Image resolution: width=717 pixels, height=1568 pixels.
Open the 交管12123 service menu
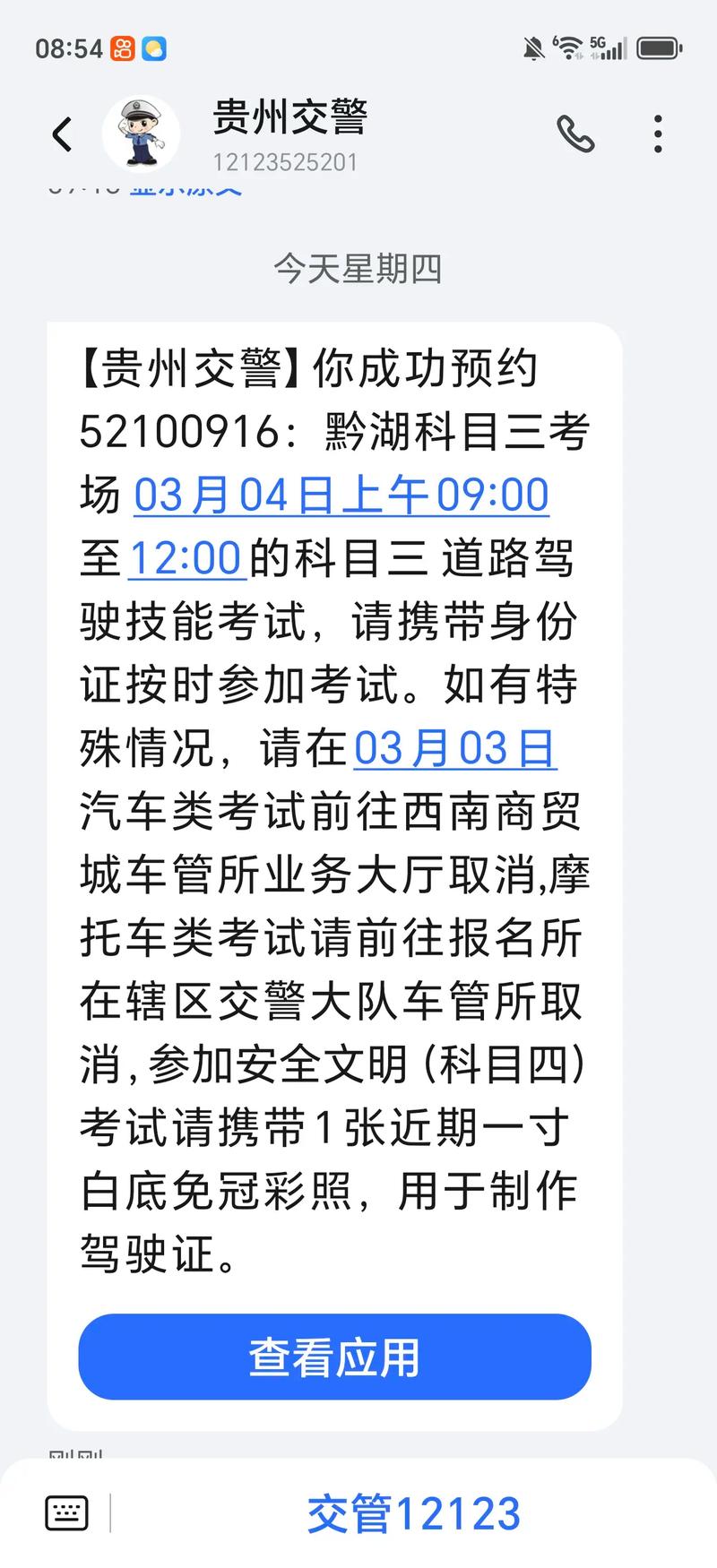[x=413, y=1513]
